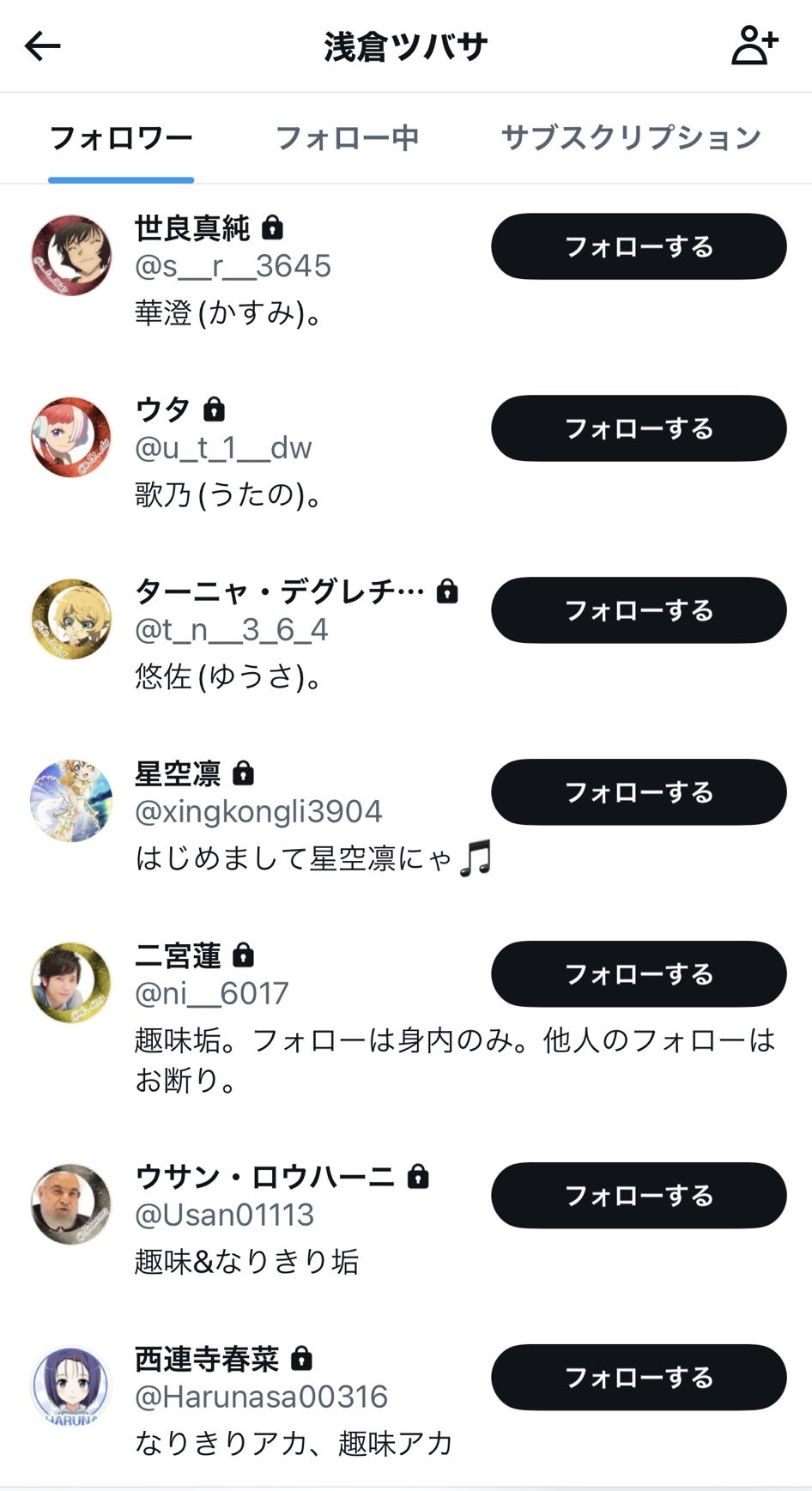Viewport: 812px width, 1491px height.
Task: Open @t_n__3_6_4 profile avatar
Action: 71,619
